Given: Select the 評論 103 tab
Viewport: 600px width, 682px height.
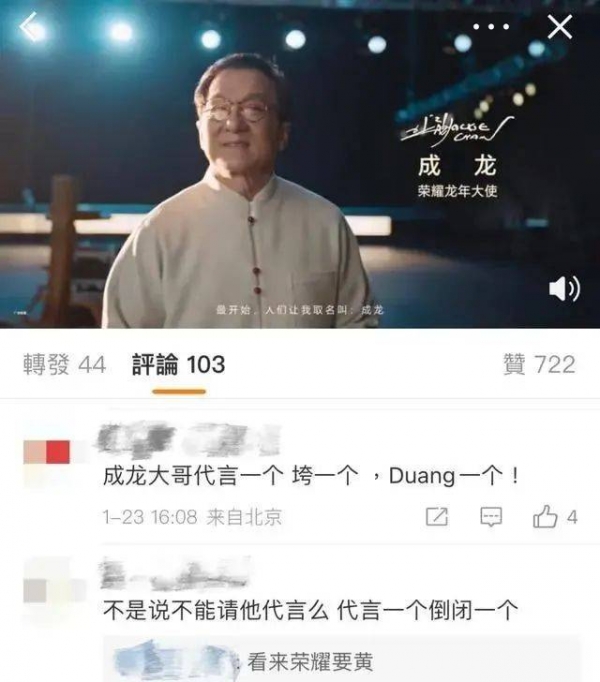Looking at the screenshot, I should tap(179, 365).
